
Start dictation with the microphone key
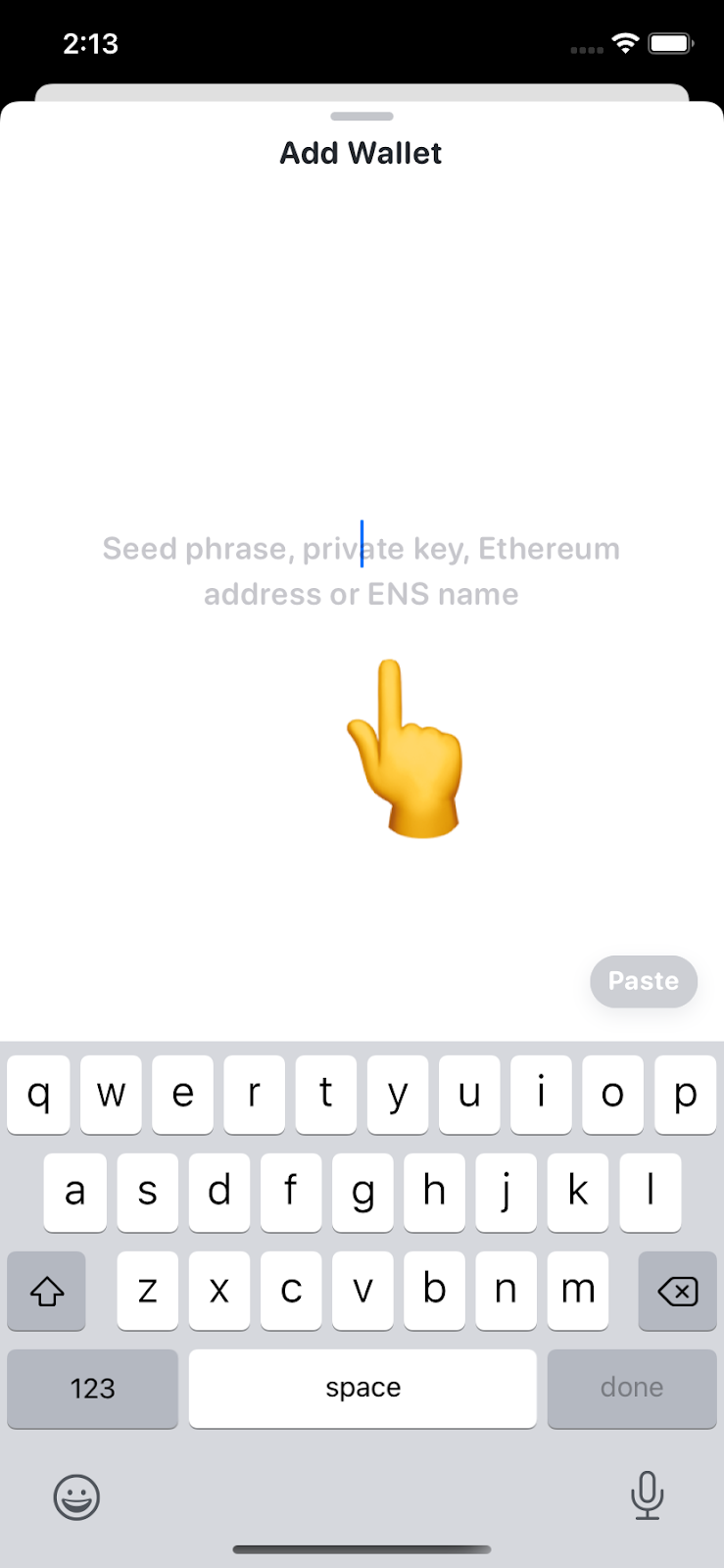647,1495
